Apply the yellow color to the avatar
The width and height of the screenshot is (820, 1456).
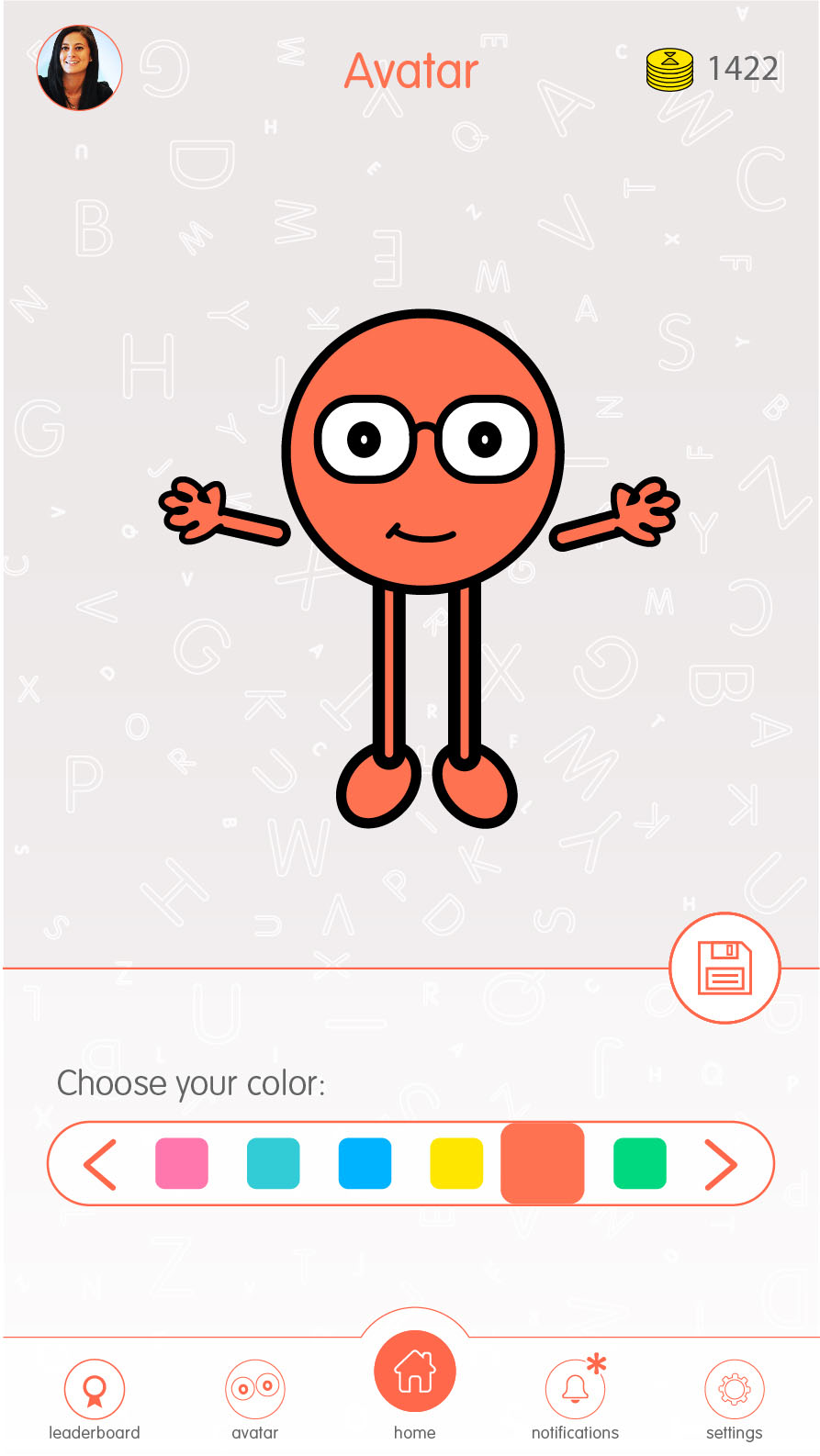tap(456, 1162)
